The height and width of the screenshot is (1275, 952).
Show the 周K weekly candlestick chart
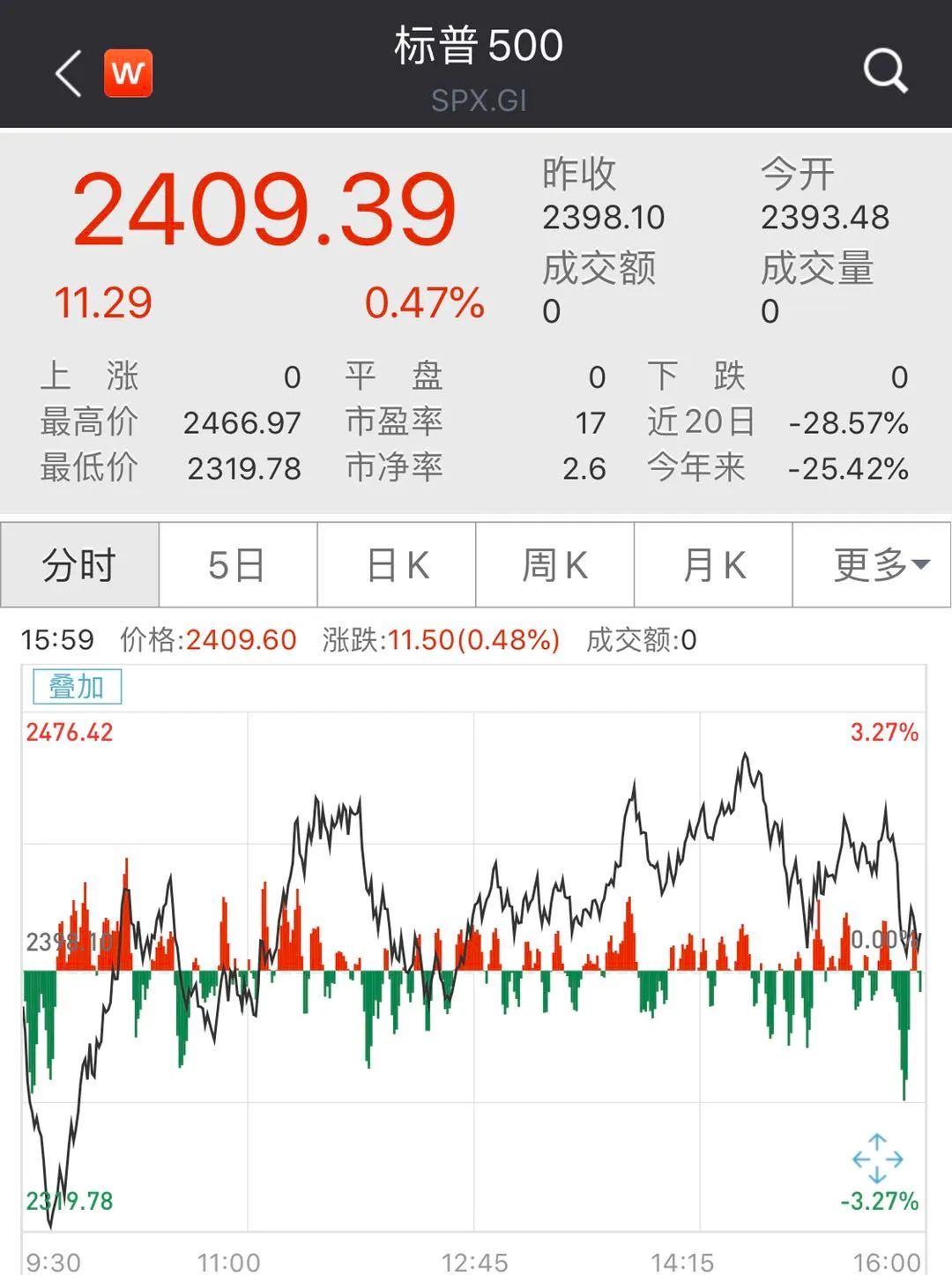click(554, 565)
